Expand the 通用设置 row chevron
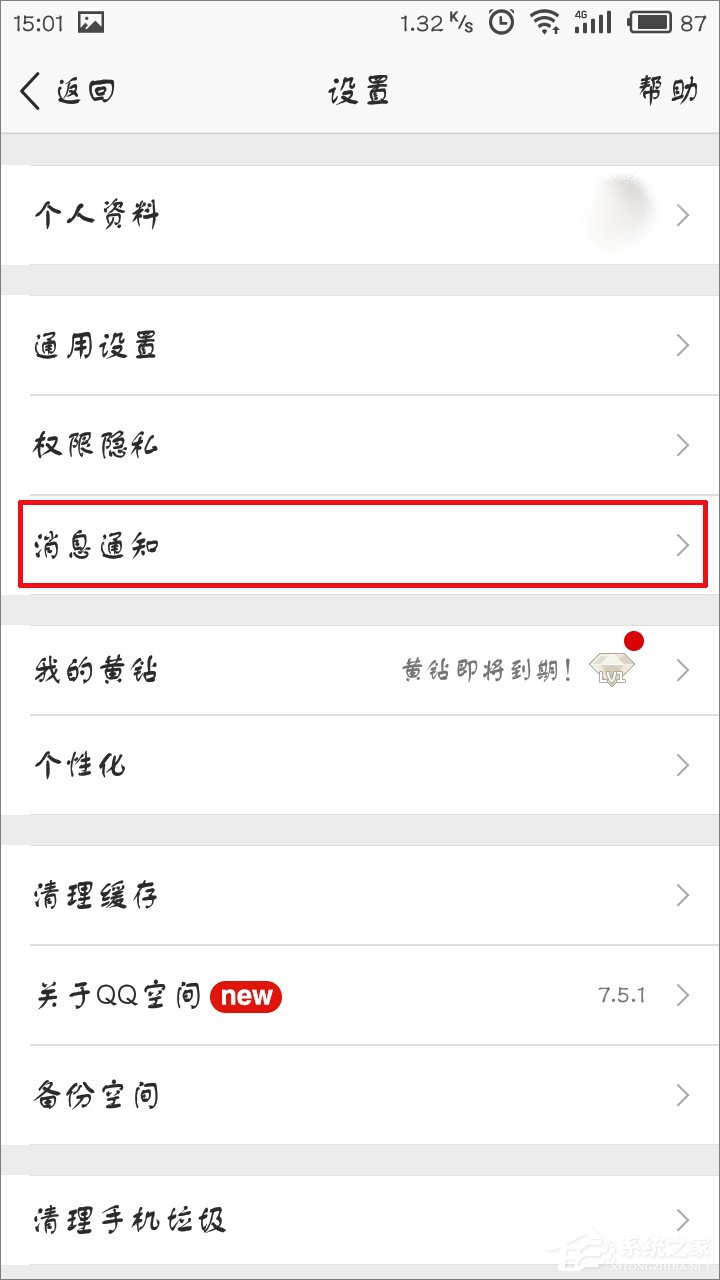 click(683, 345)
